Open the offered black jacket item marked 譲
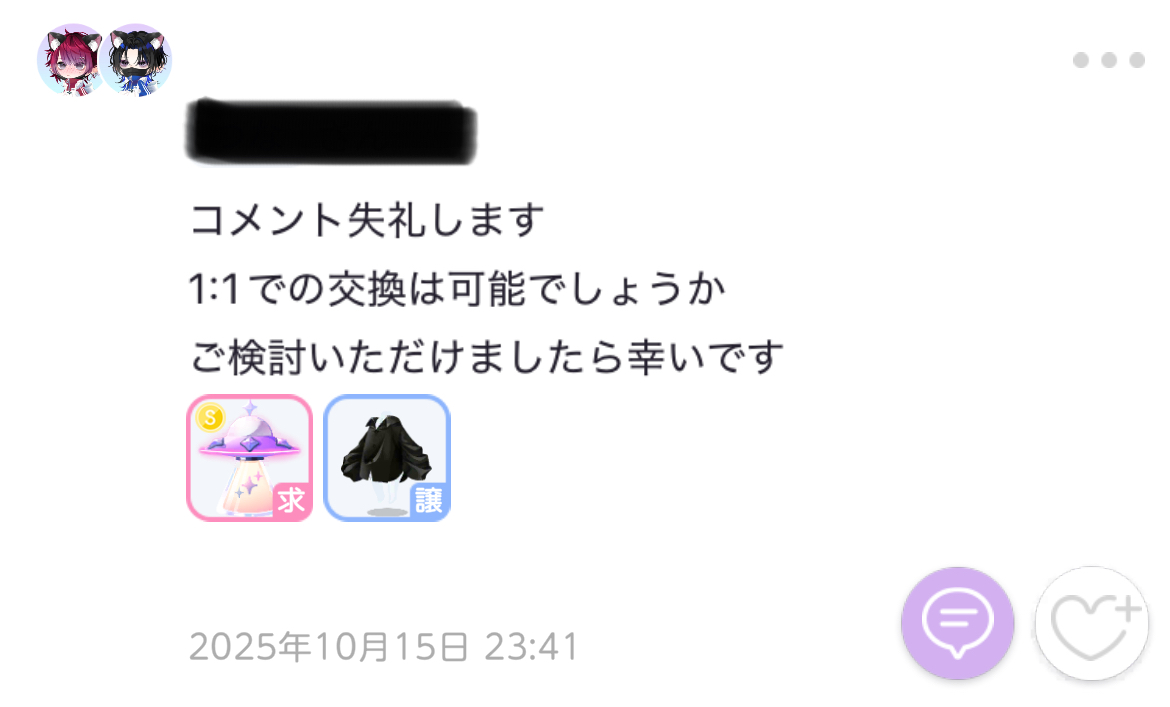Viewport: 1170px width, 707px height. click(x=387, y=458)
